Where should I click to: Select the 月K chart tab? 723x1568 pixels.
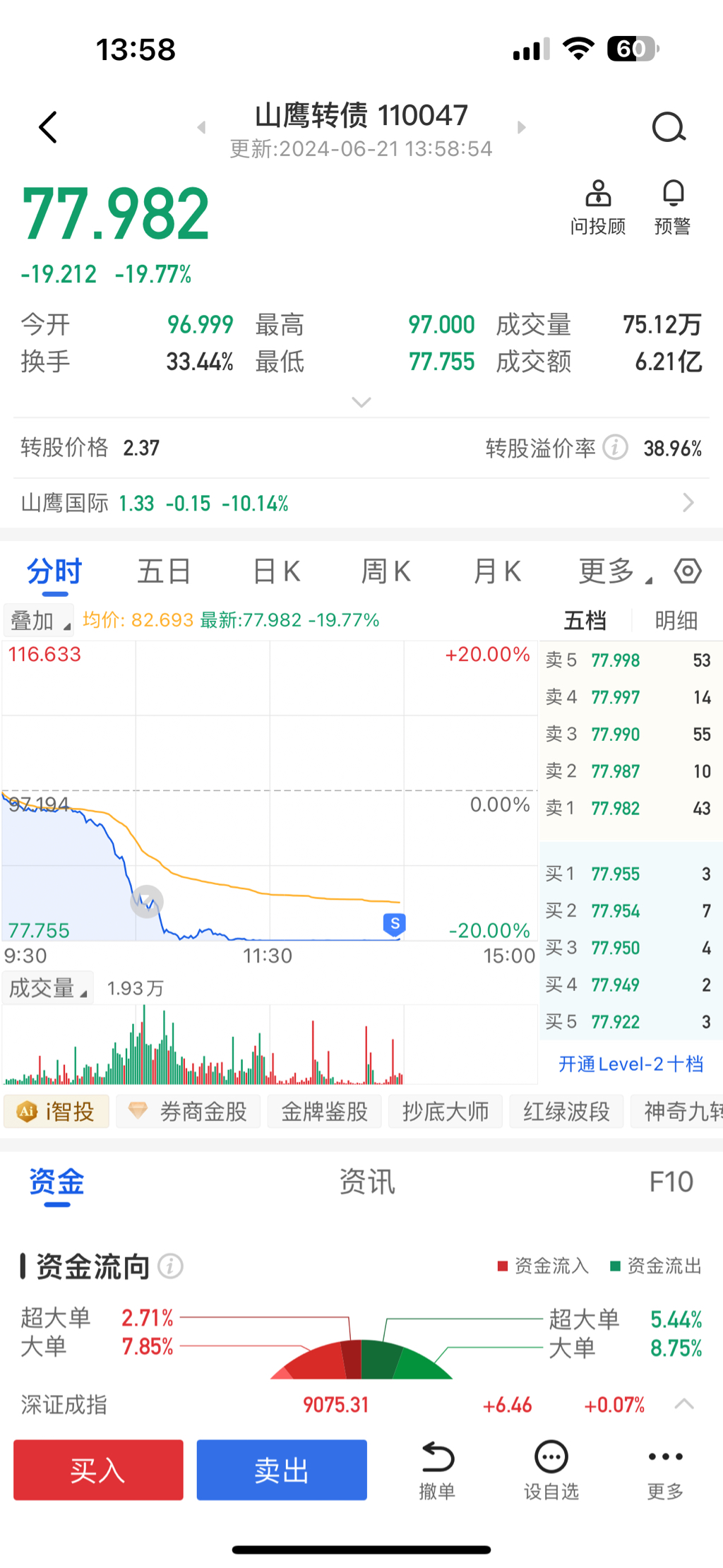(x=496, y=571)
